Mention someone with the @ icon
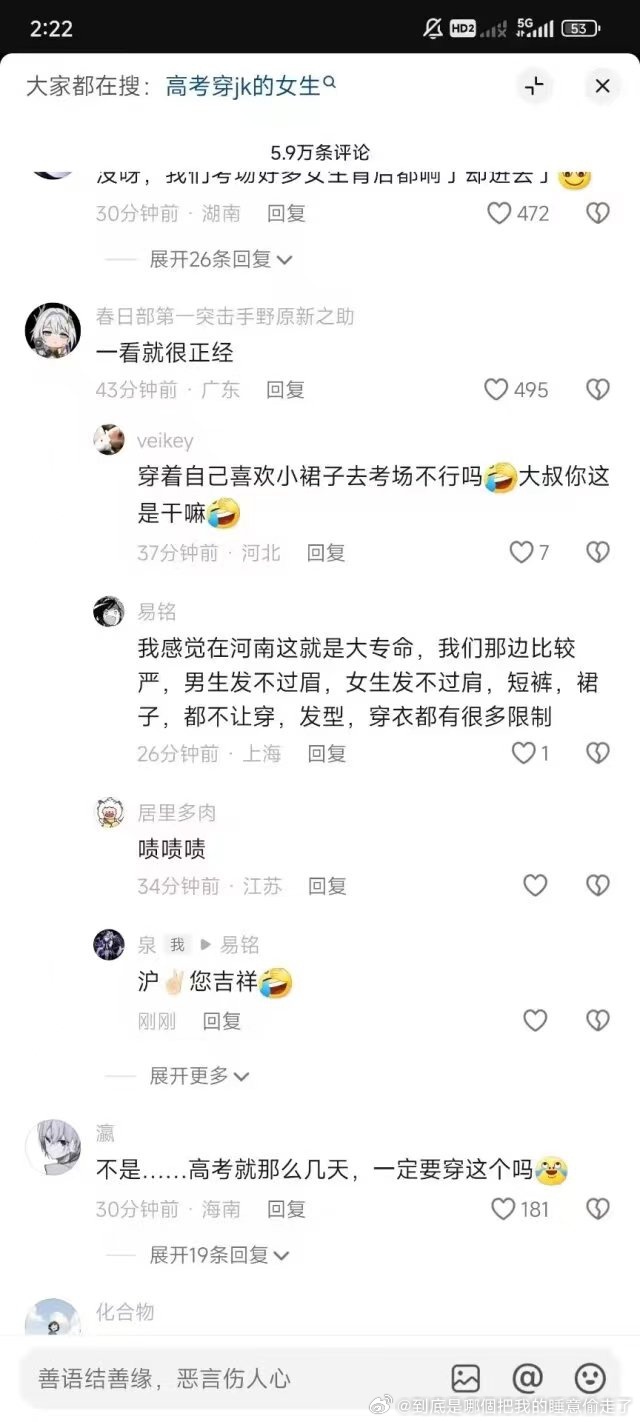This screenshot has height=1422, width=640. (x=527, y=1378)
